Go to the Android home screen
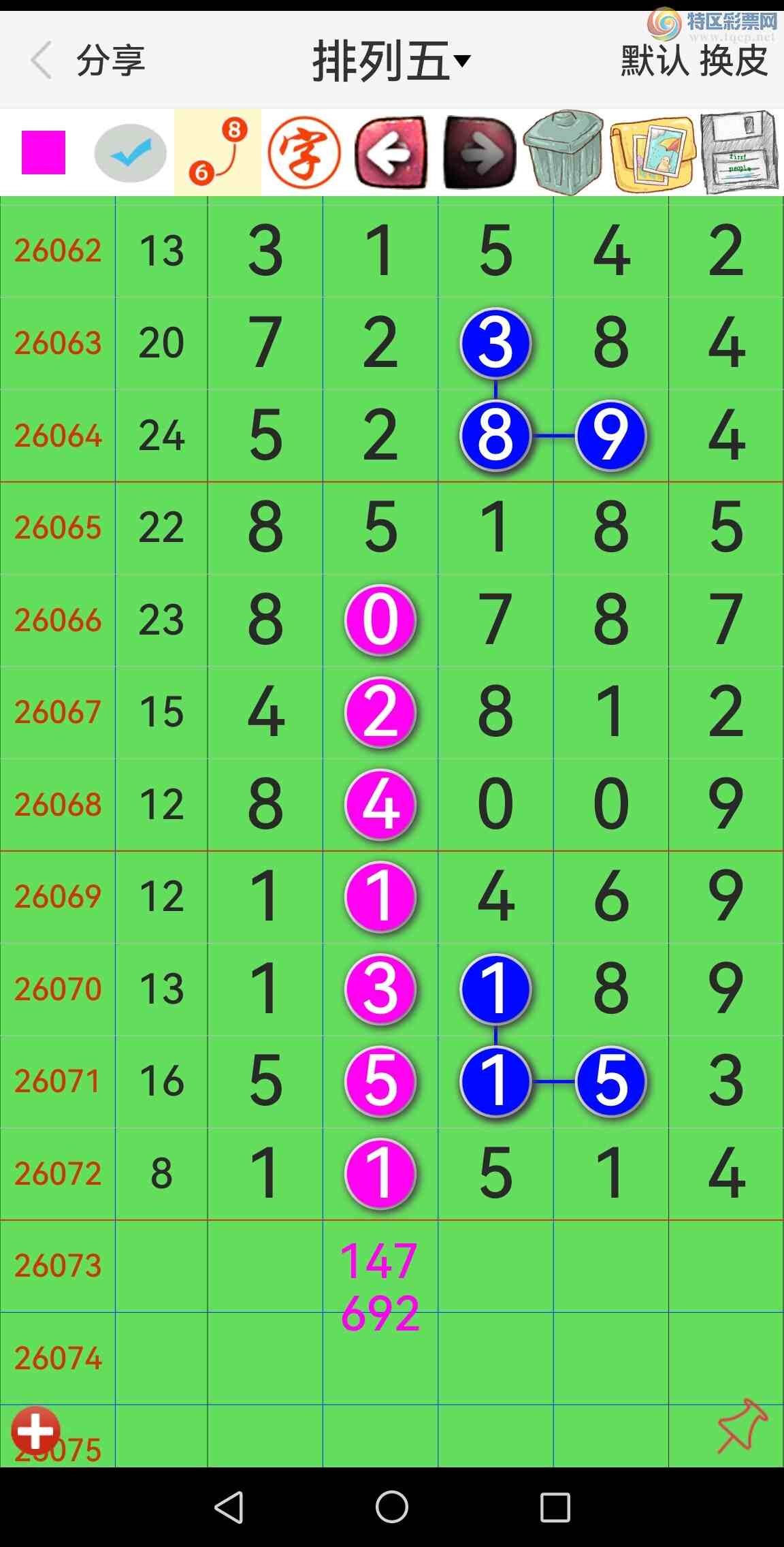 coord(392,1507)
